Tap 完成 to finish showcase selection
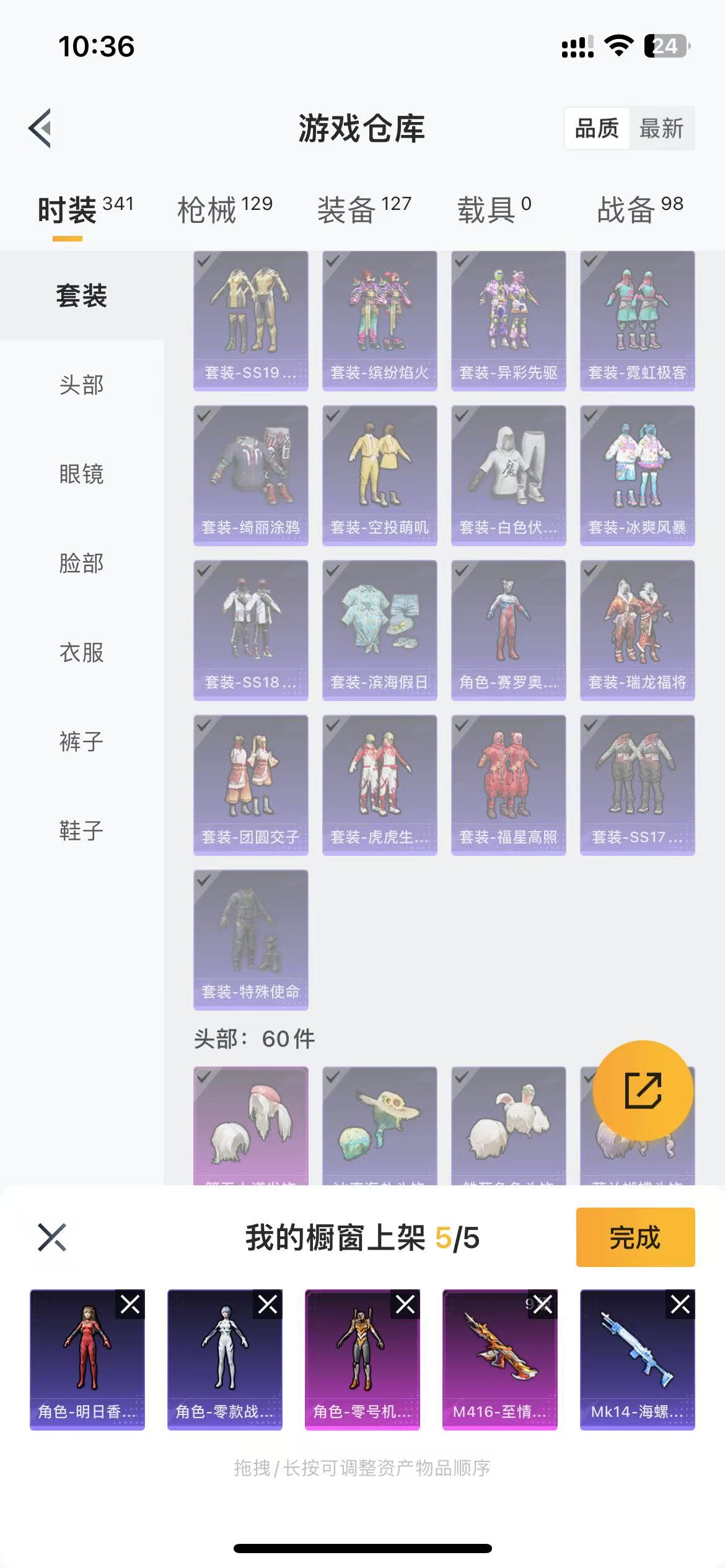 [635, 1237]
